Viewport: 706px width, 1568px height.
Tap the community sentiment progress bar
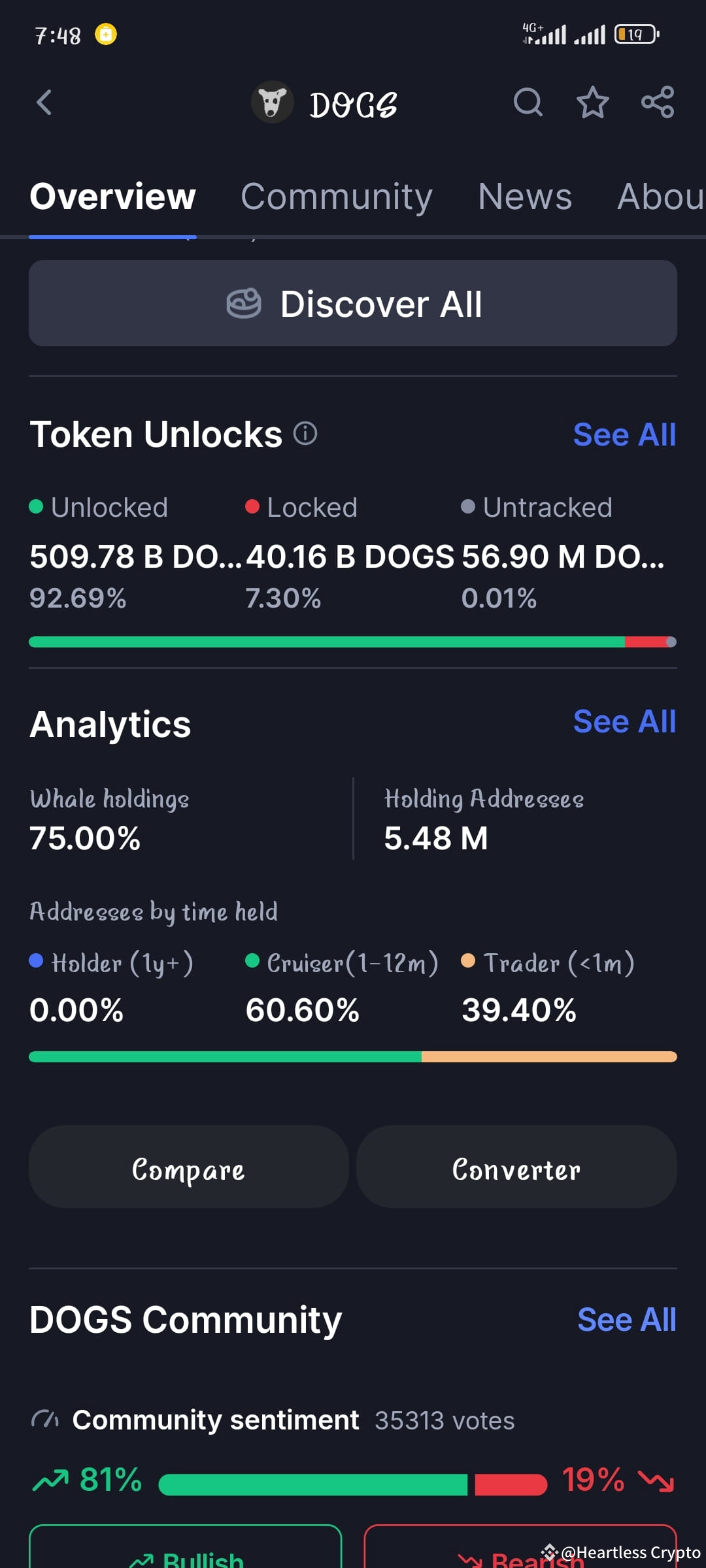[353, 1483]
